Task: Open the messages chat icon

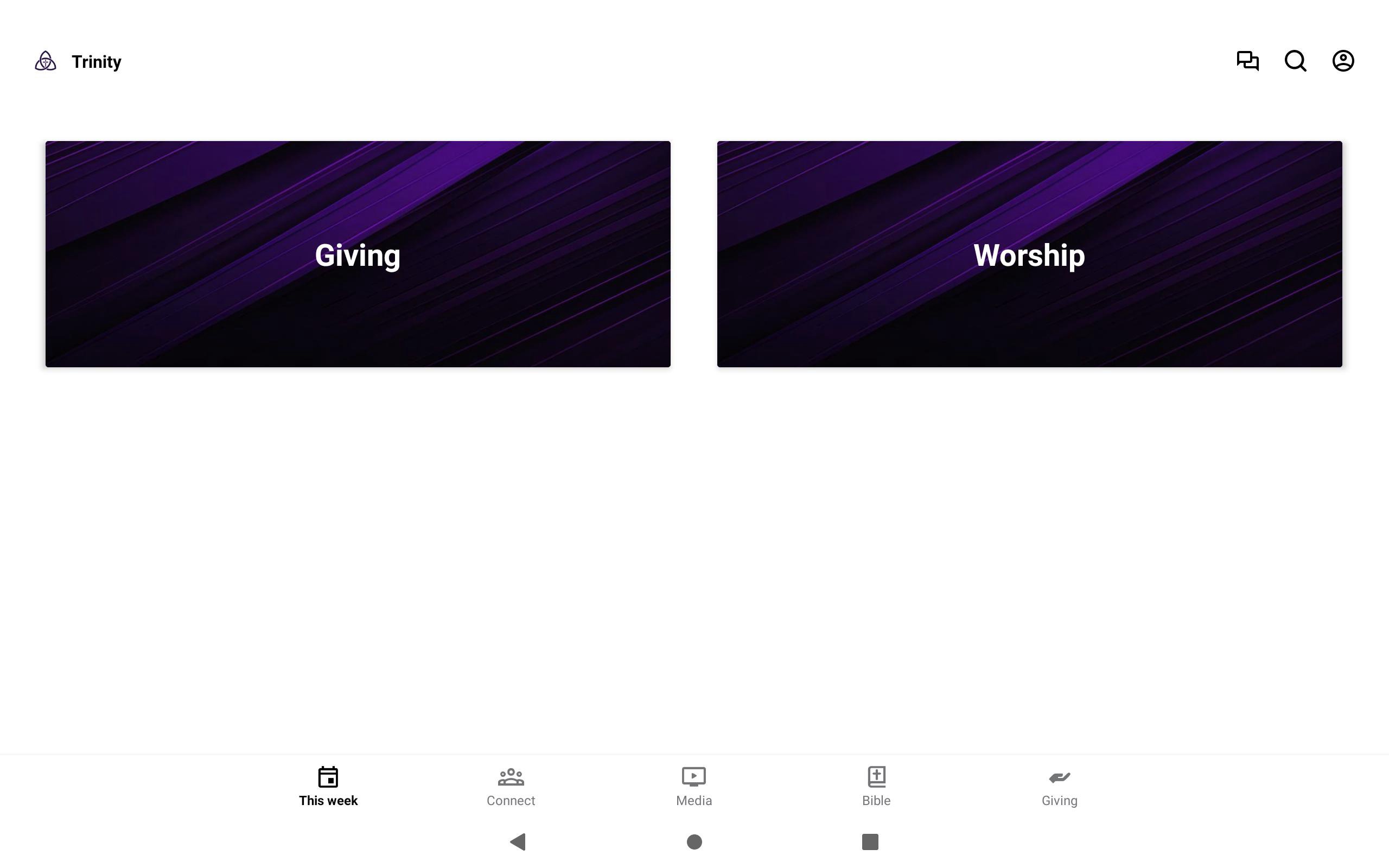Action: (1247, 61)
